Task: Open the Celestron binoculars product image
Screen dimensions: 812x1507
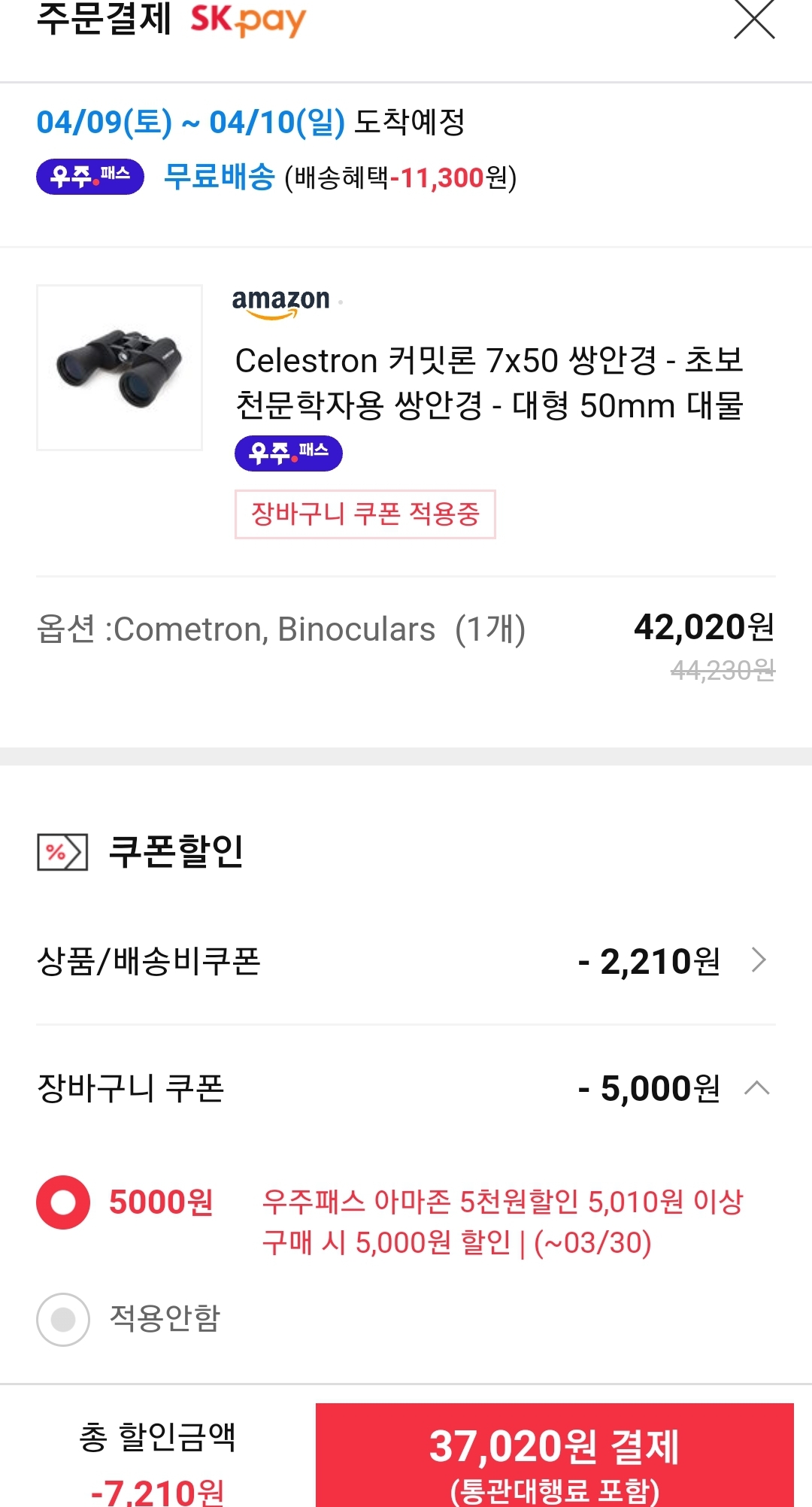Action: pos(120,368)
